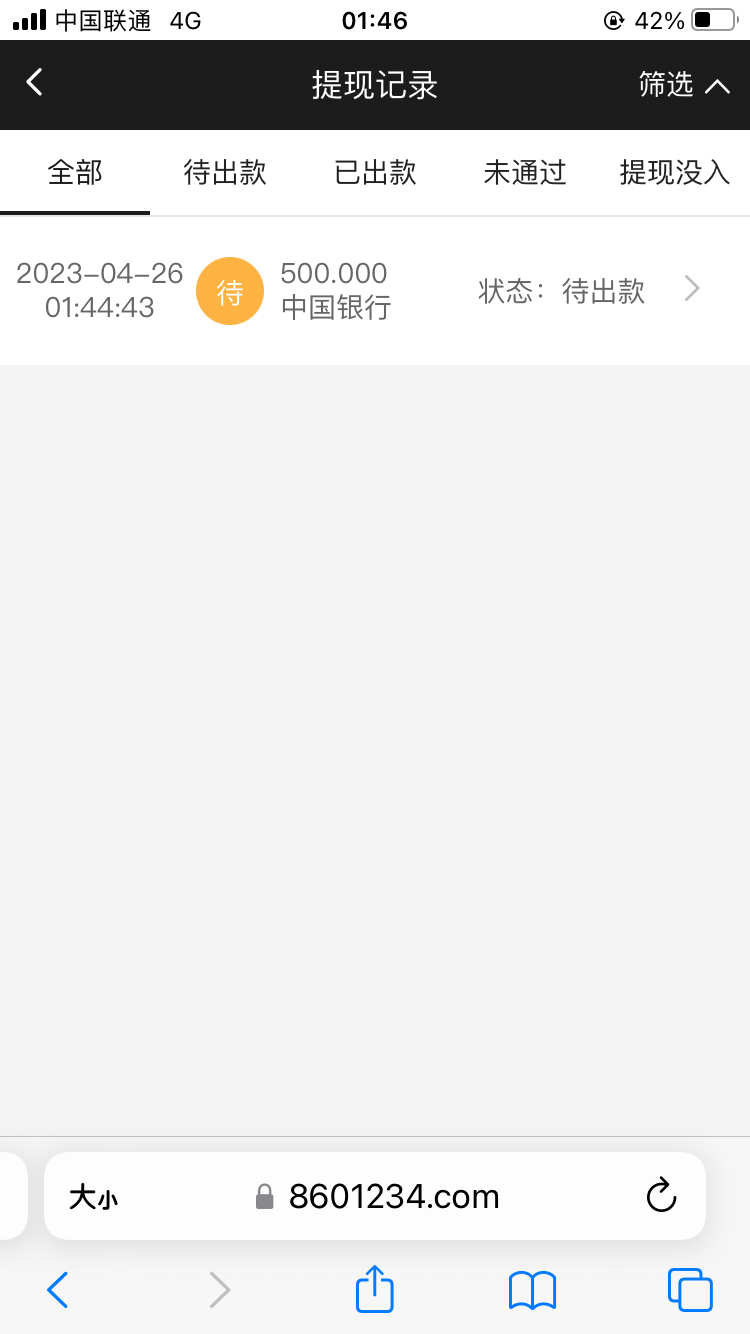Tap the orange 待 status icon
Image resolution: width=750 pixels, height=1334 pixels.
[229, 290]
